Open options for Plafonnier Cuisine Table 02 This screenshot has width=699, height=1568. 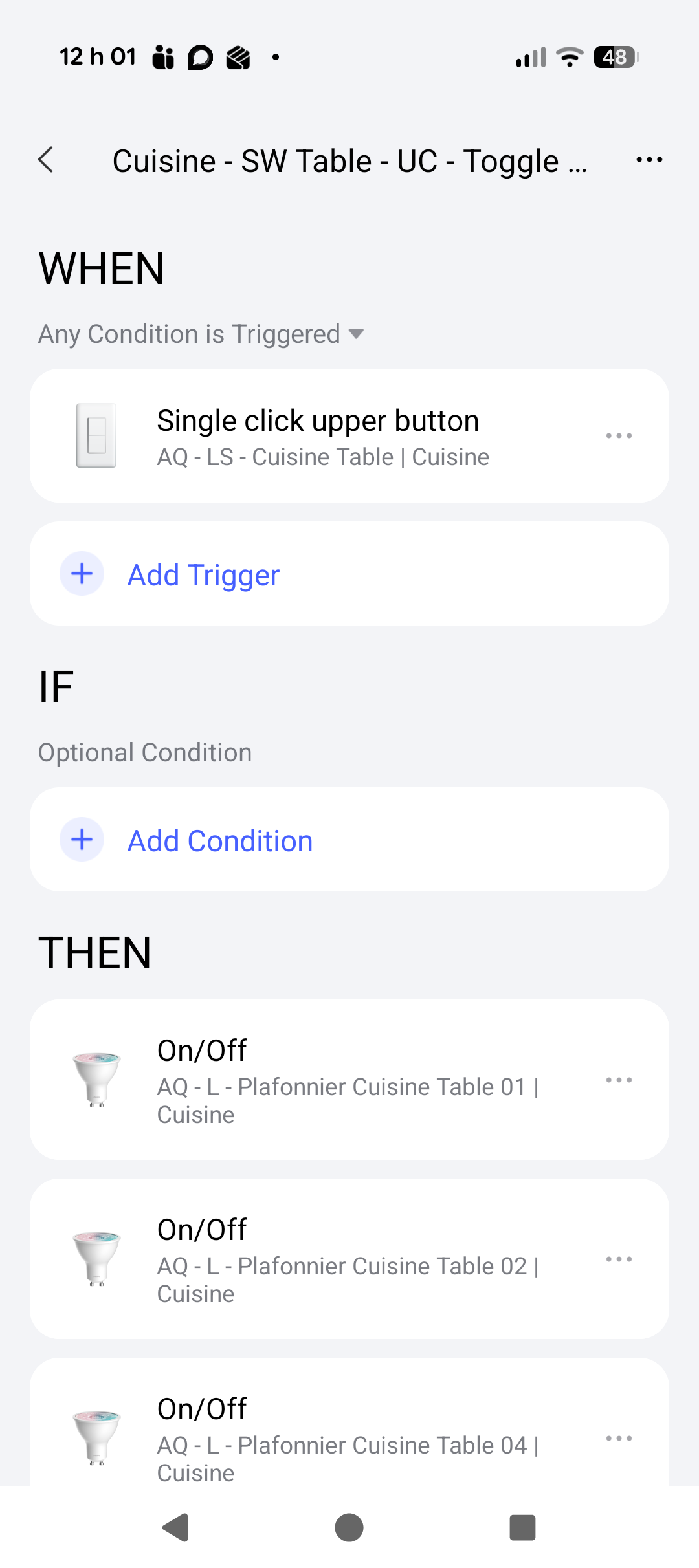(x=618, y=1259)
